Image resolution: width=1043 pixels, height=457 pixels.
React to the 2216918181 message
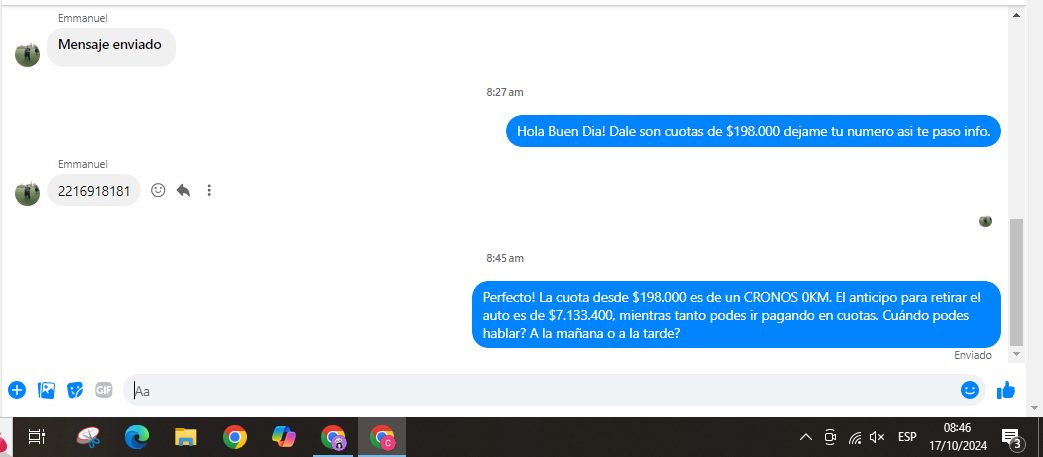(x=158, y=190)
